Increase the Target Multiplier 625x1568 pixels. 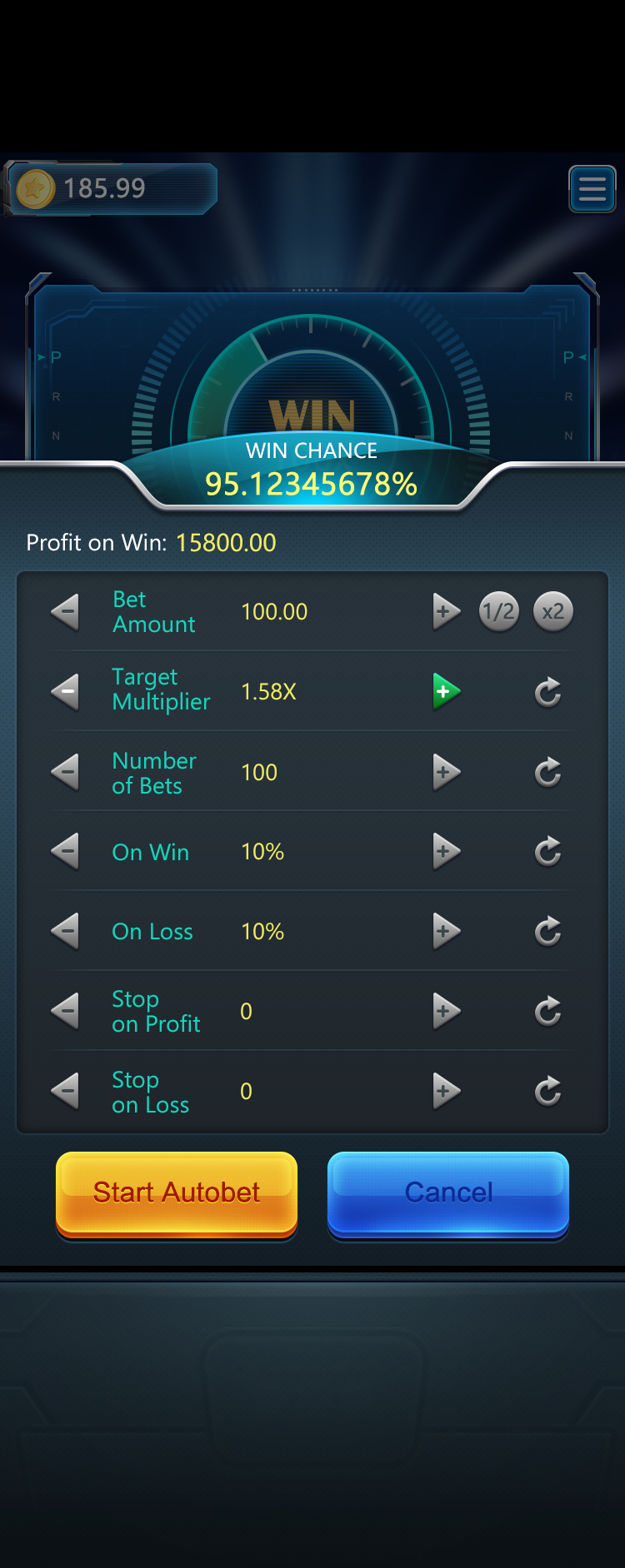[446, 692]
